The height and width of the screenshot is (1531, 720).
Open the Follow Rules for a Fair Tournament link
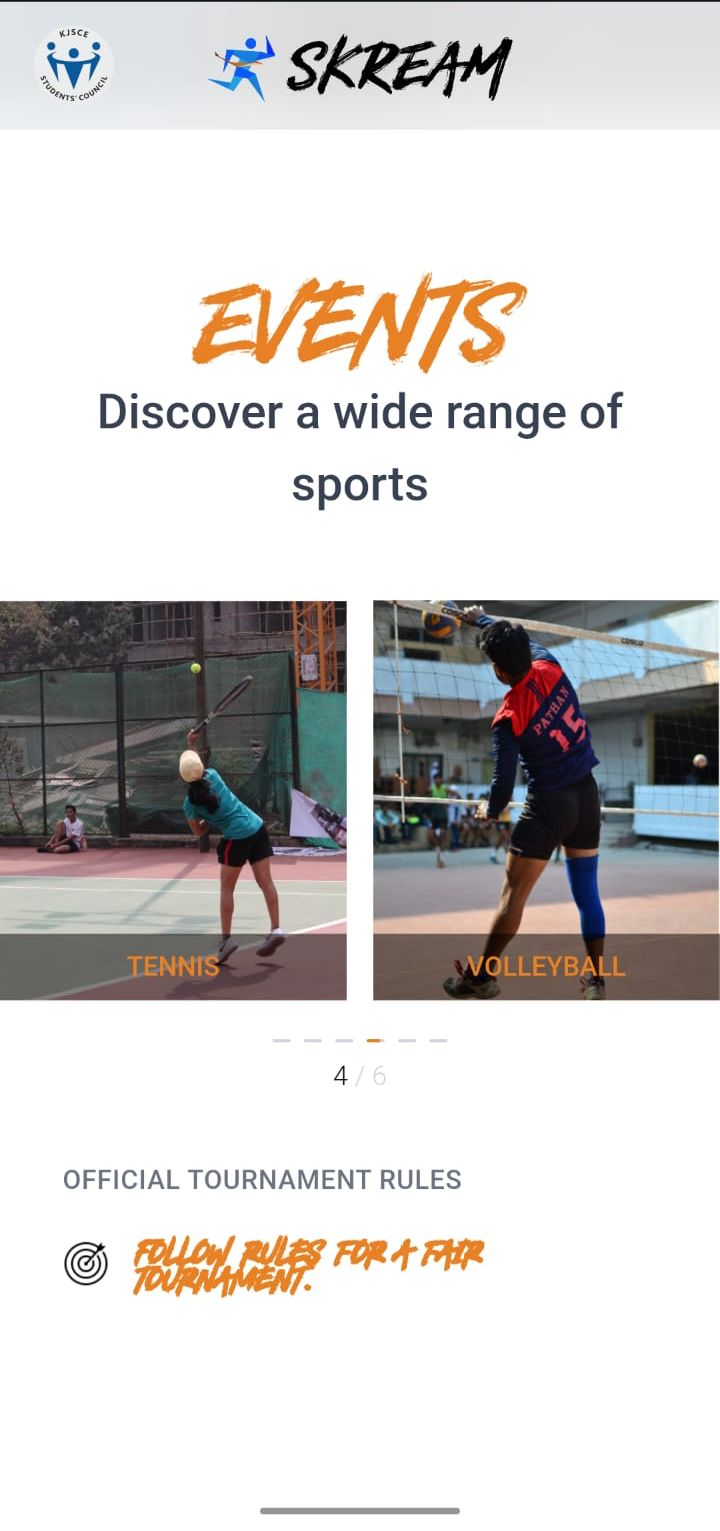tap(308, 1266)
